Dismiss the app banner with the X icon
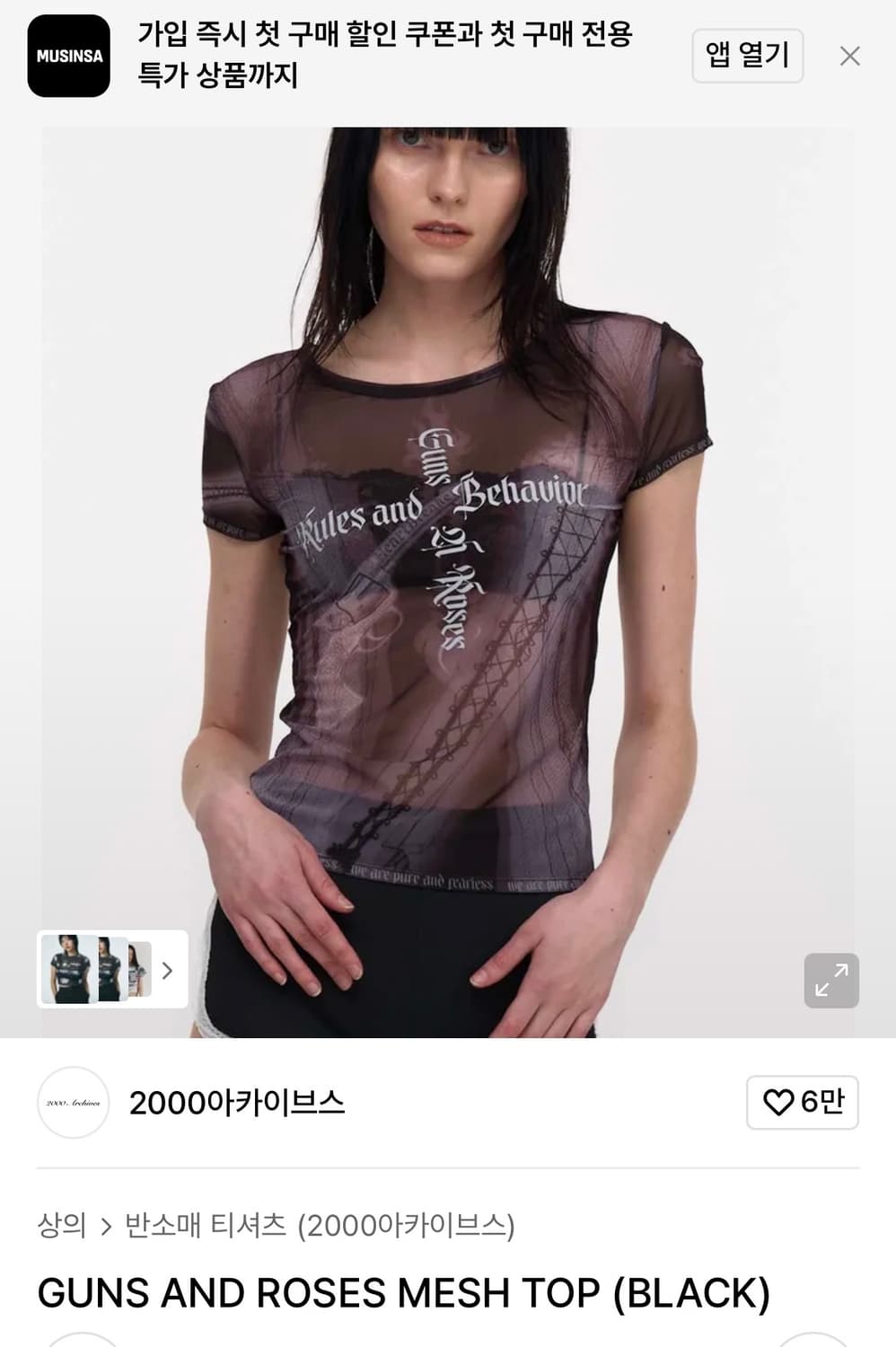This screenshot has width=896, height=1347. click(850, 55)
